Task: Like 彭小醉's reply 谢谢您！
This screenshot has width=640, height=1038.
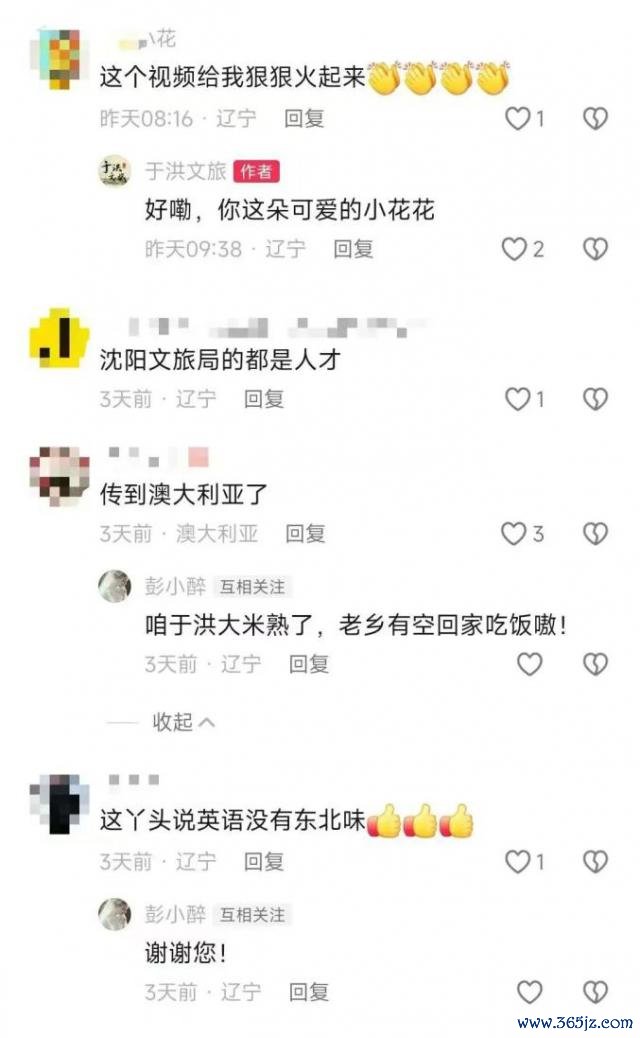Action: [529, 992]
